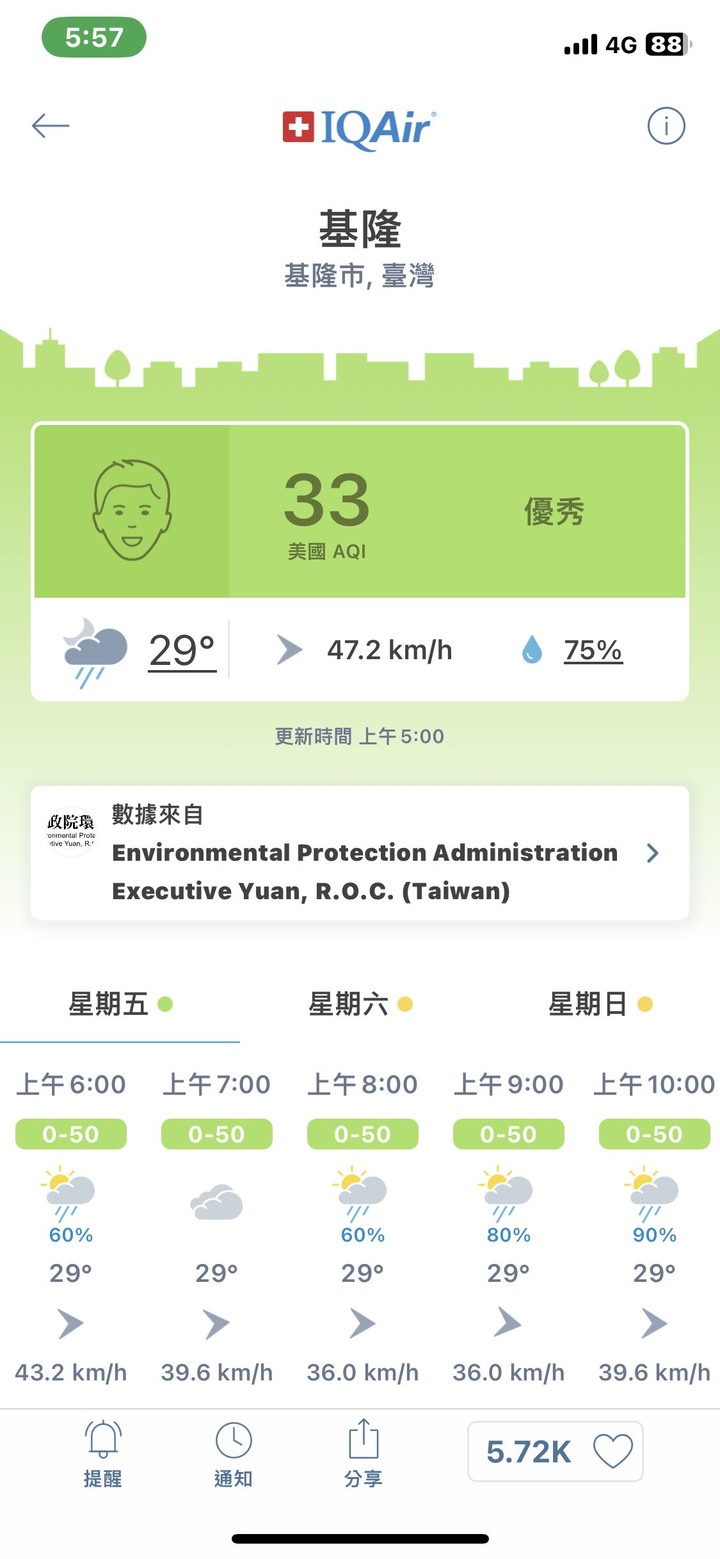Switch to the 星期日 forecast tab
The image size is (720, 1559).
tap(600, 1004)
